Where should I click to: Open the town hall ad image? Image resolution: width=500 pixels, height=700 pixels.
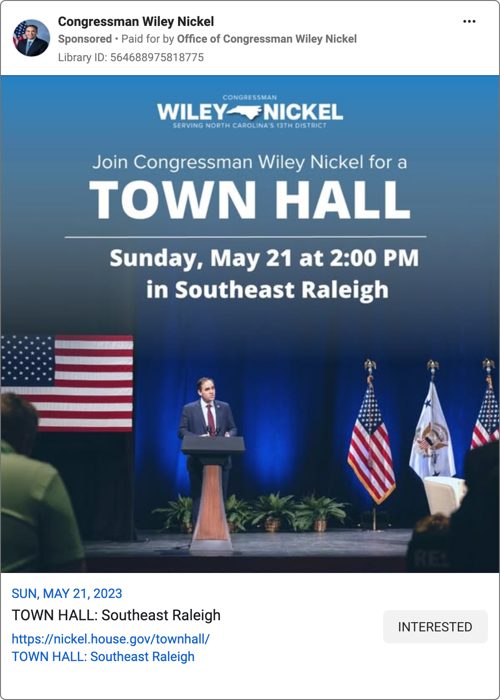pyautogui.click(x=250, y=324)
